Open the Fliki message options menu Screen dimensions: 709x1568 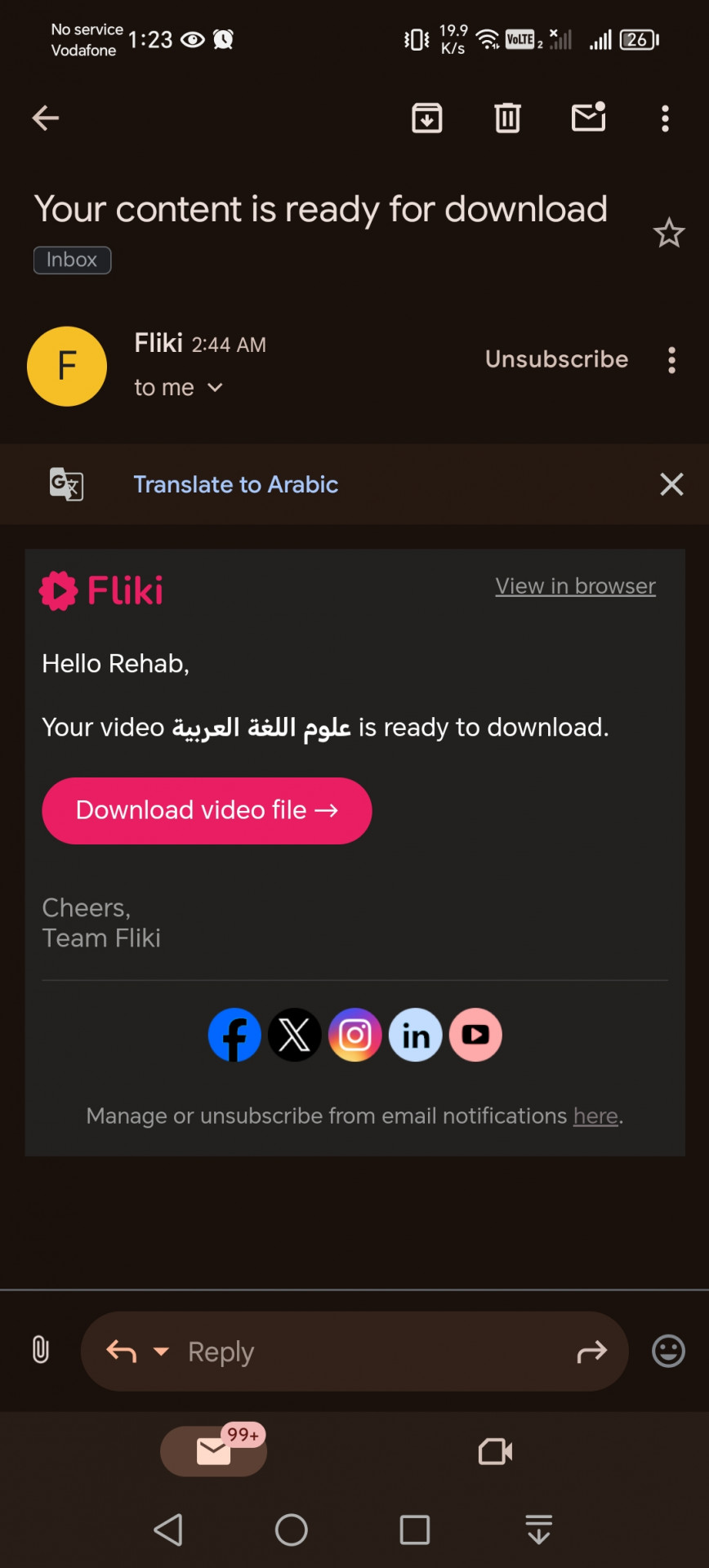[x=671, y=360]
